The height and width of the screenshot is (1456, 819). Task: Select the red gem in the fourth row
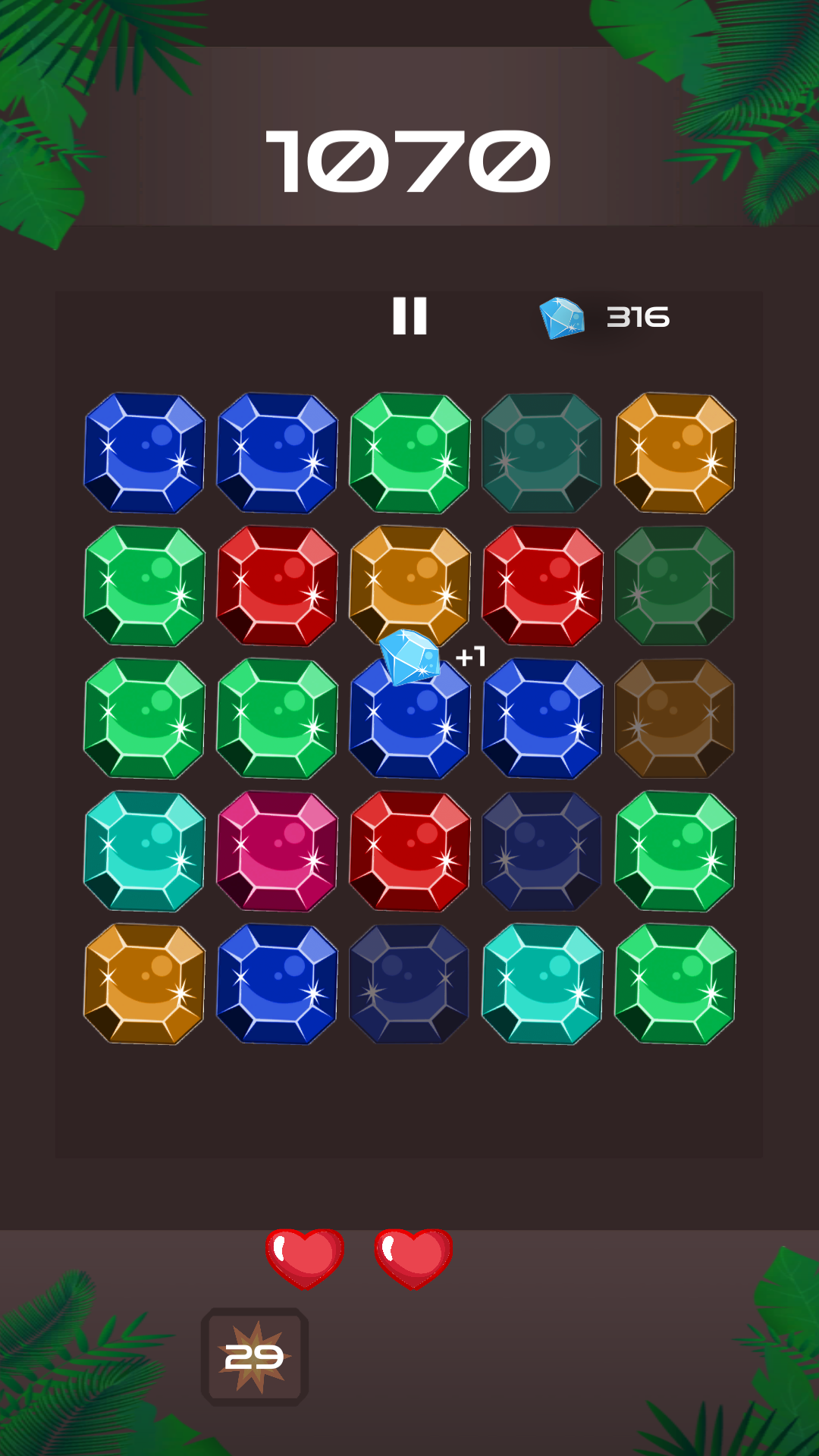coord(409,851)
